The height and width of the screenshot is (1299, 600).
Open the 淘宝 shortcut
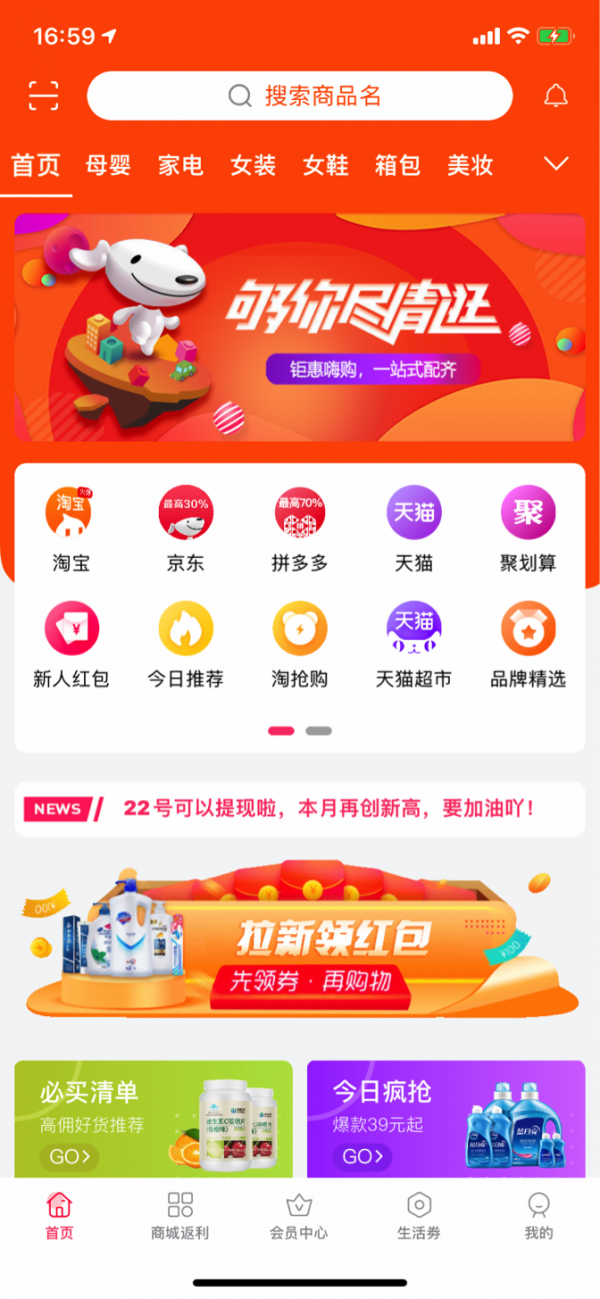click(x=71, y=528)
